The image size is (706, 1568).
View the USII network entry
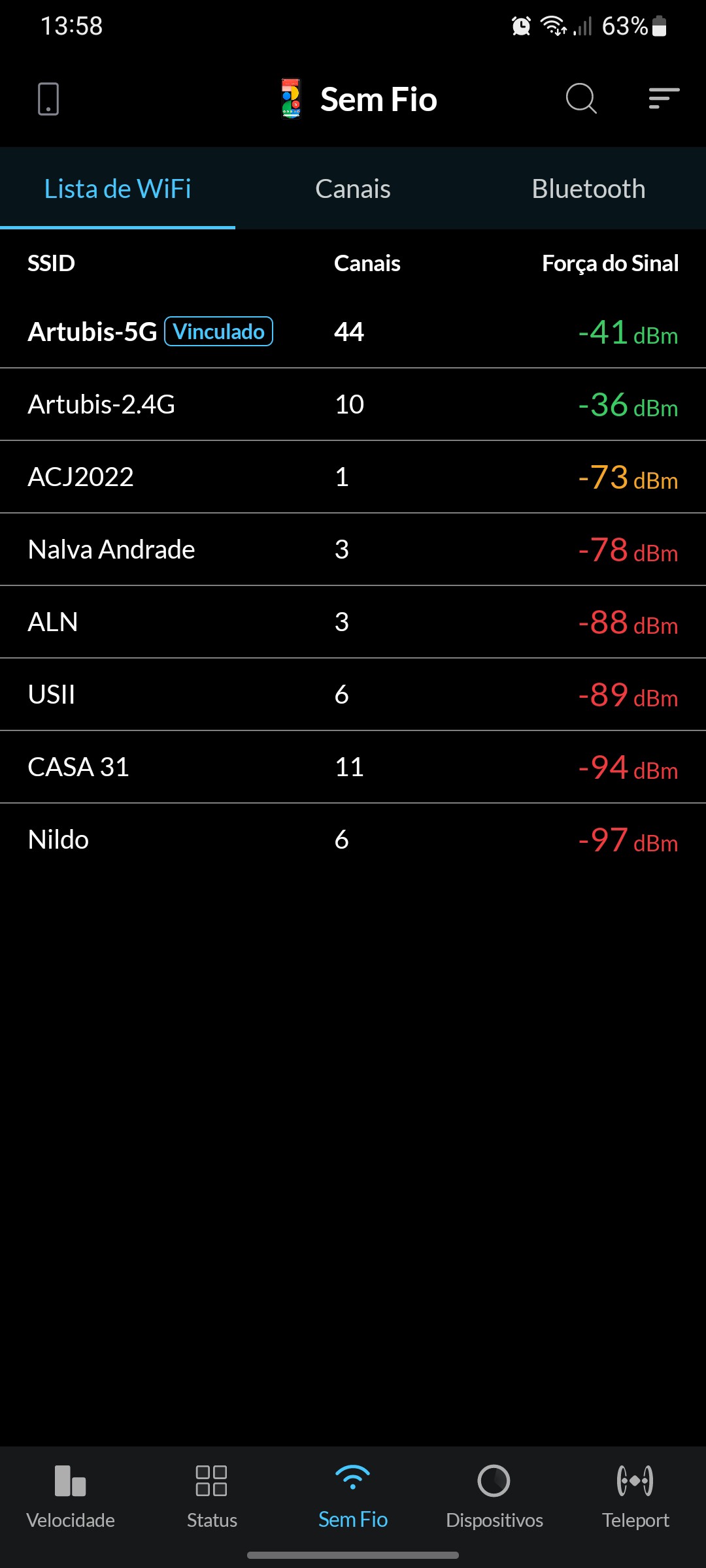click(x=353, y=694)
